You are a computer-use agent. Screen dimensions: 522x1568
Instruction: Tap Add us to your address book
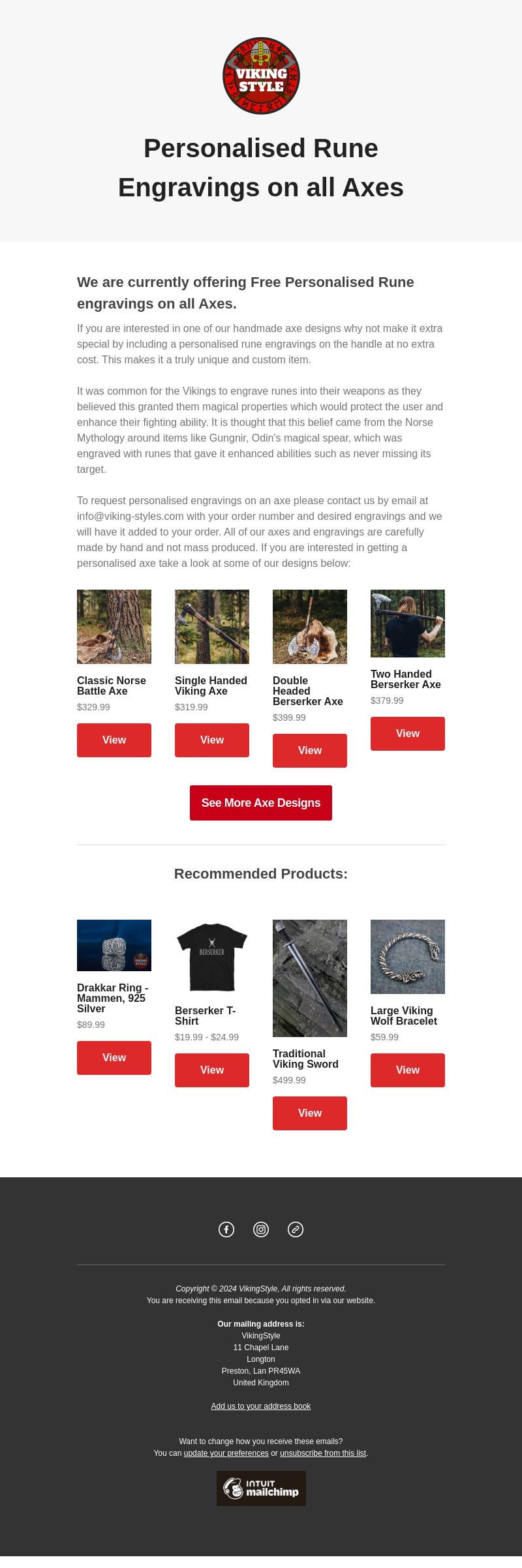pos(261,1406)
